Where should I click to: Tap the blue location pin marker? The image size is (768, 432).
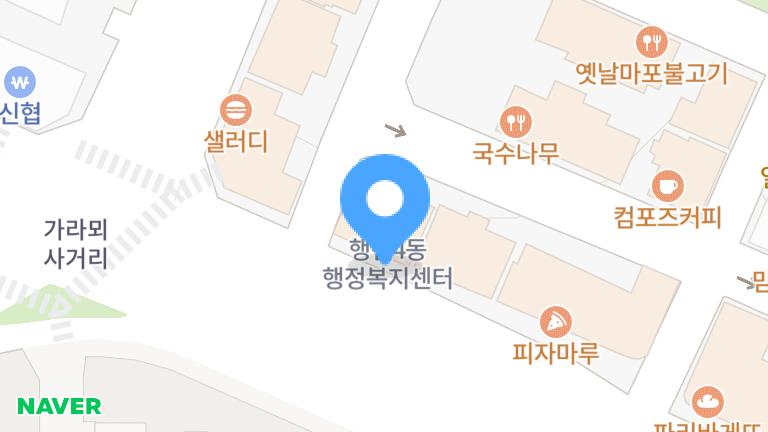coord(385,200)
